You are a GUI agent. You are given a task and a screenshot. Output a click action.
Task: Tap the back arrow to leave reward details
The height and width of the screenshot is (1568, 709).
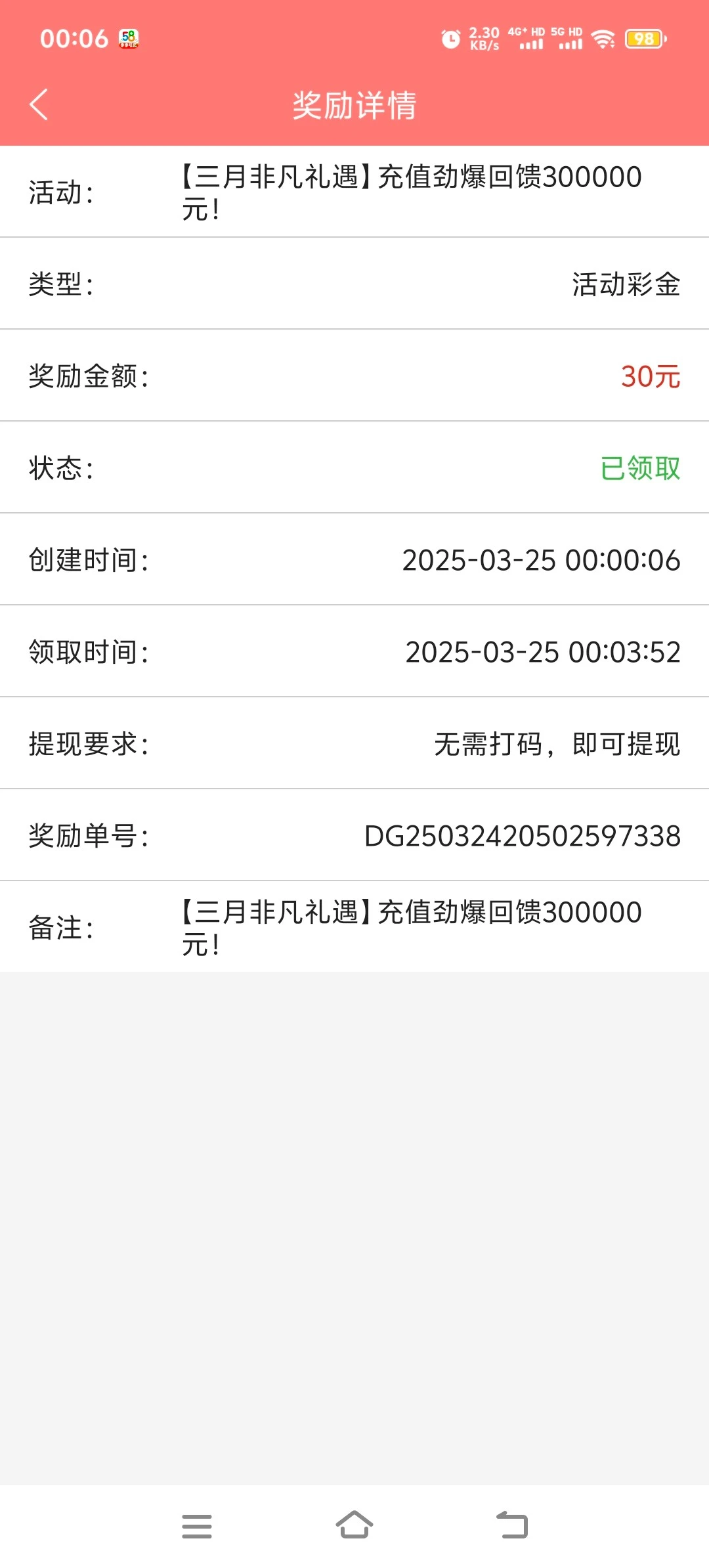[37, 105]
